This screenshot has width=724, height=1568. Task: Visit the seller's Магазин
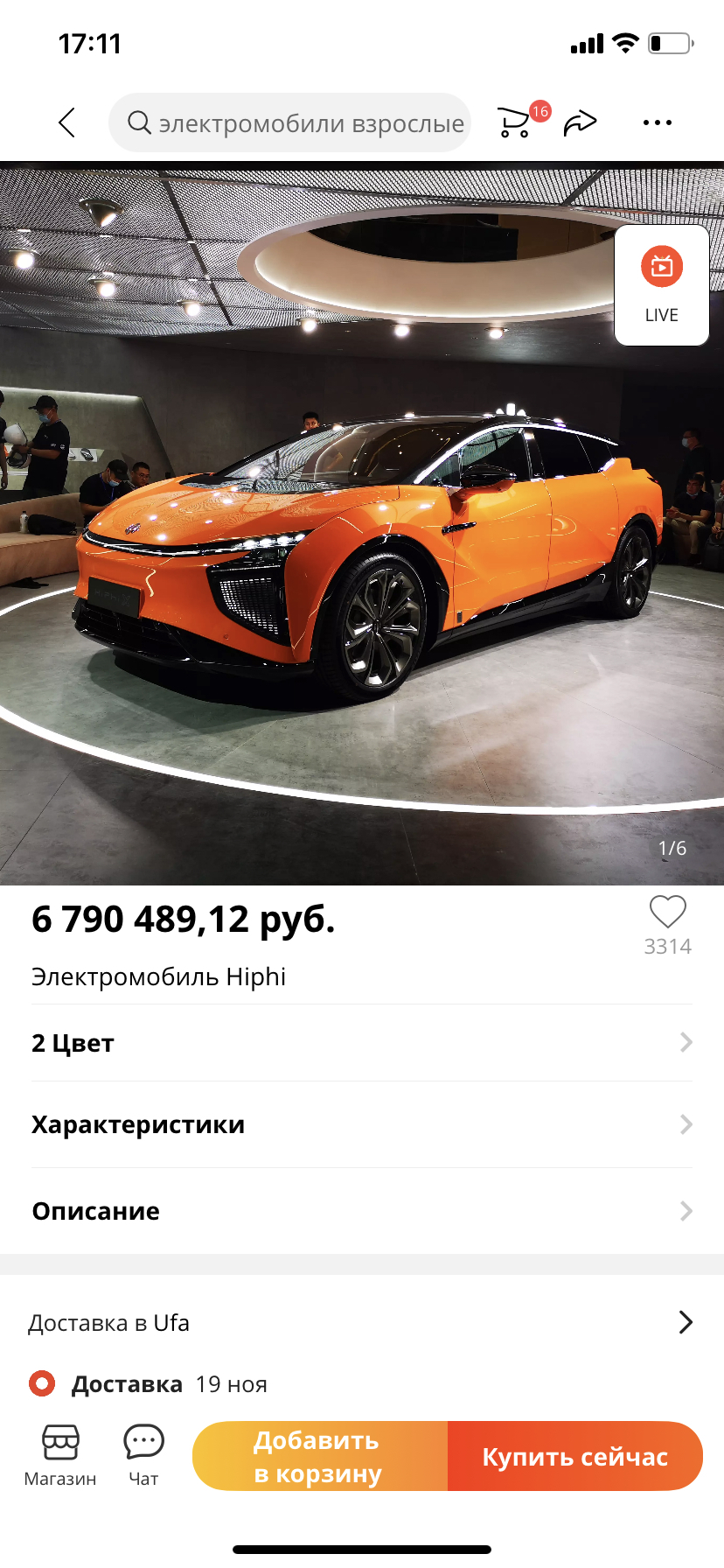point(60,1455)
